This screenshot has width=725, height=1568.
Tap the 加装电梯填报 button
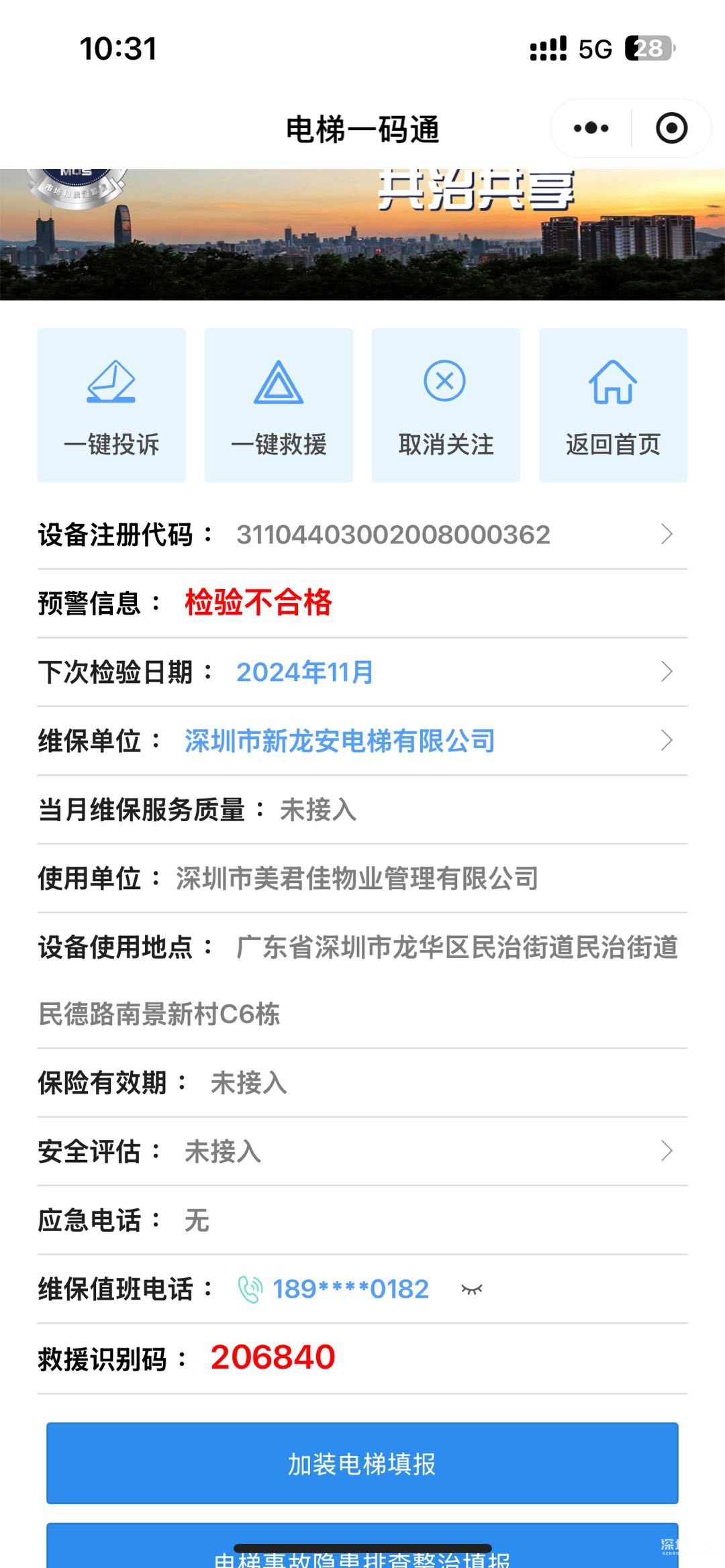click(x=362, y=1463)
